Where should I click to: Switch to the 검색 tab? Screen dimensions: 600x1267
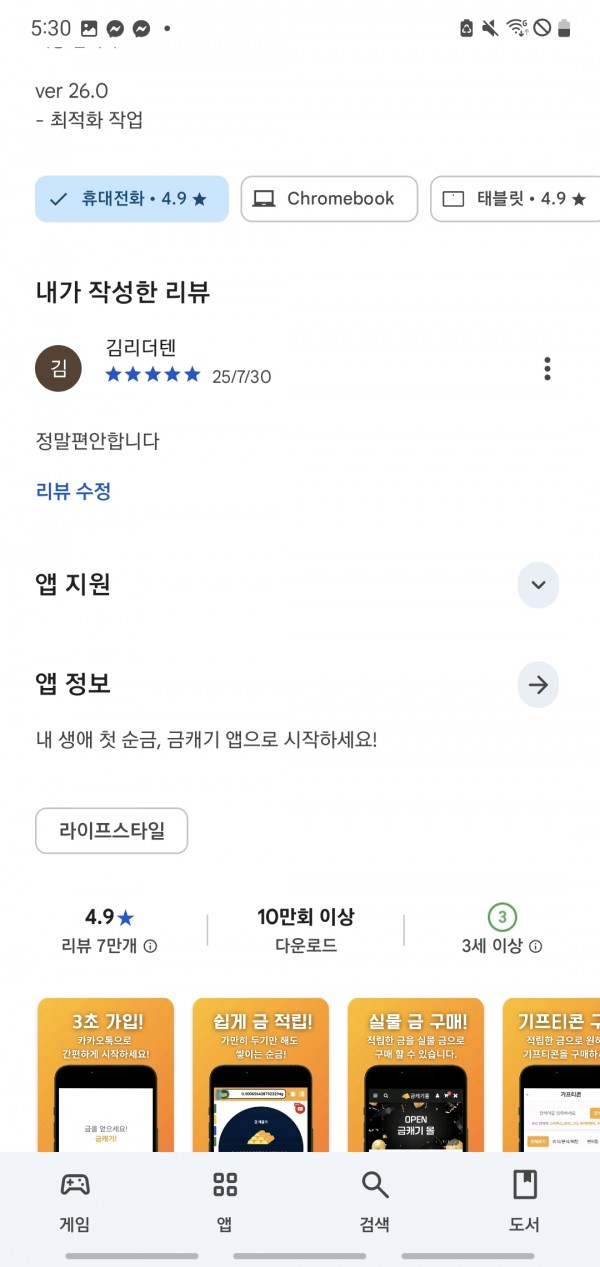click(375, 1200)
